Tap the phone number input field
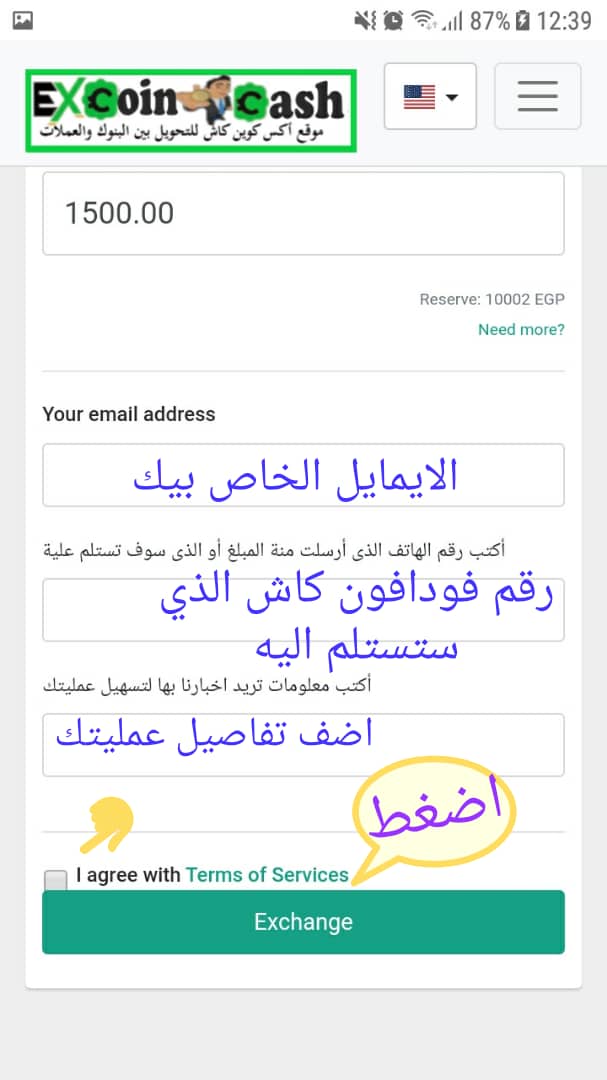607x1080 pixels. click(303, 610)
